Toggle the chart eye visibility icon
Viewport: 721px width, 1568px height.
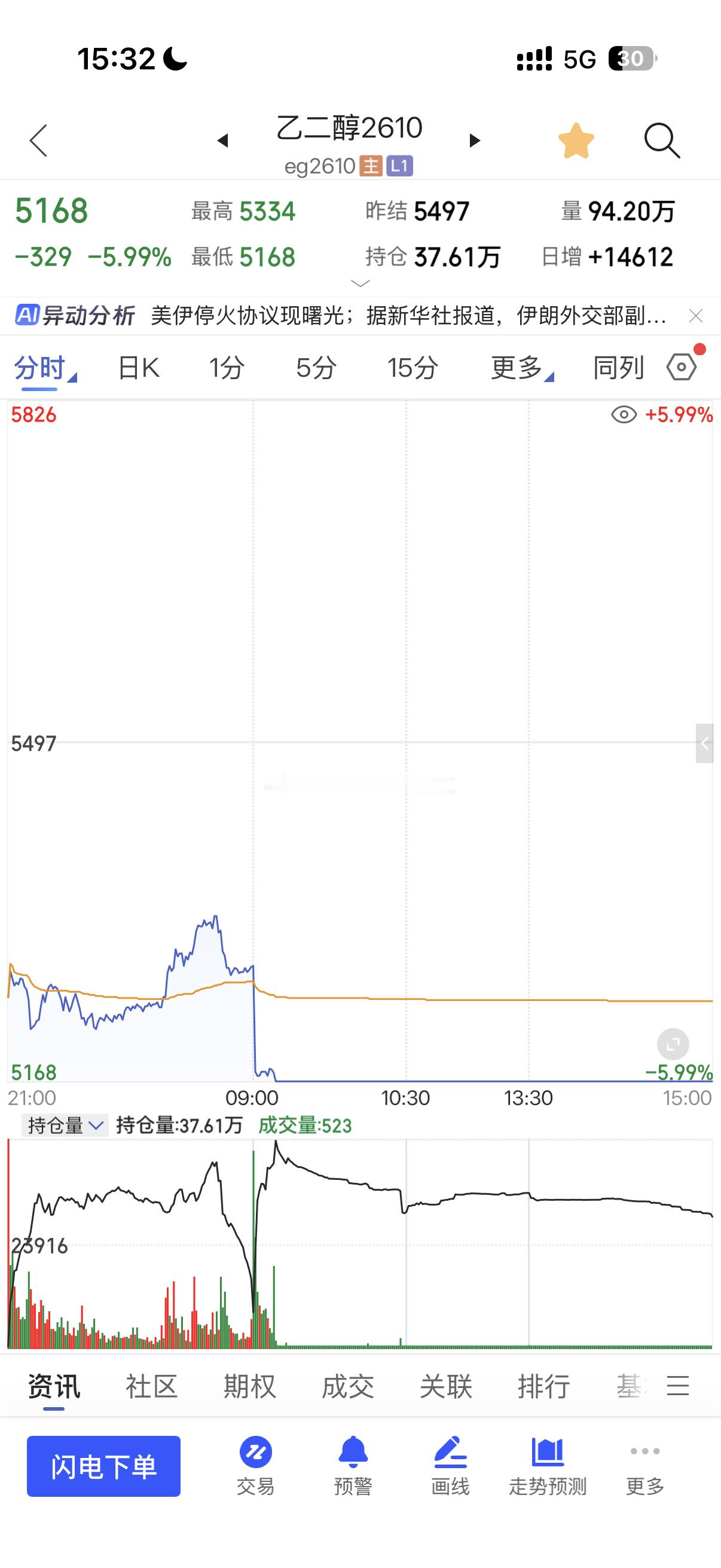(624, 415)
